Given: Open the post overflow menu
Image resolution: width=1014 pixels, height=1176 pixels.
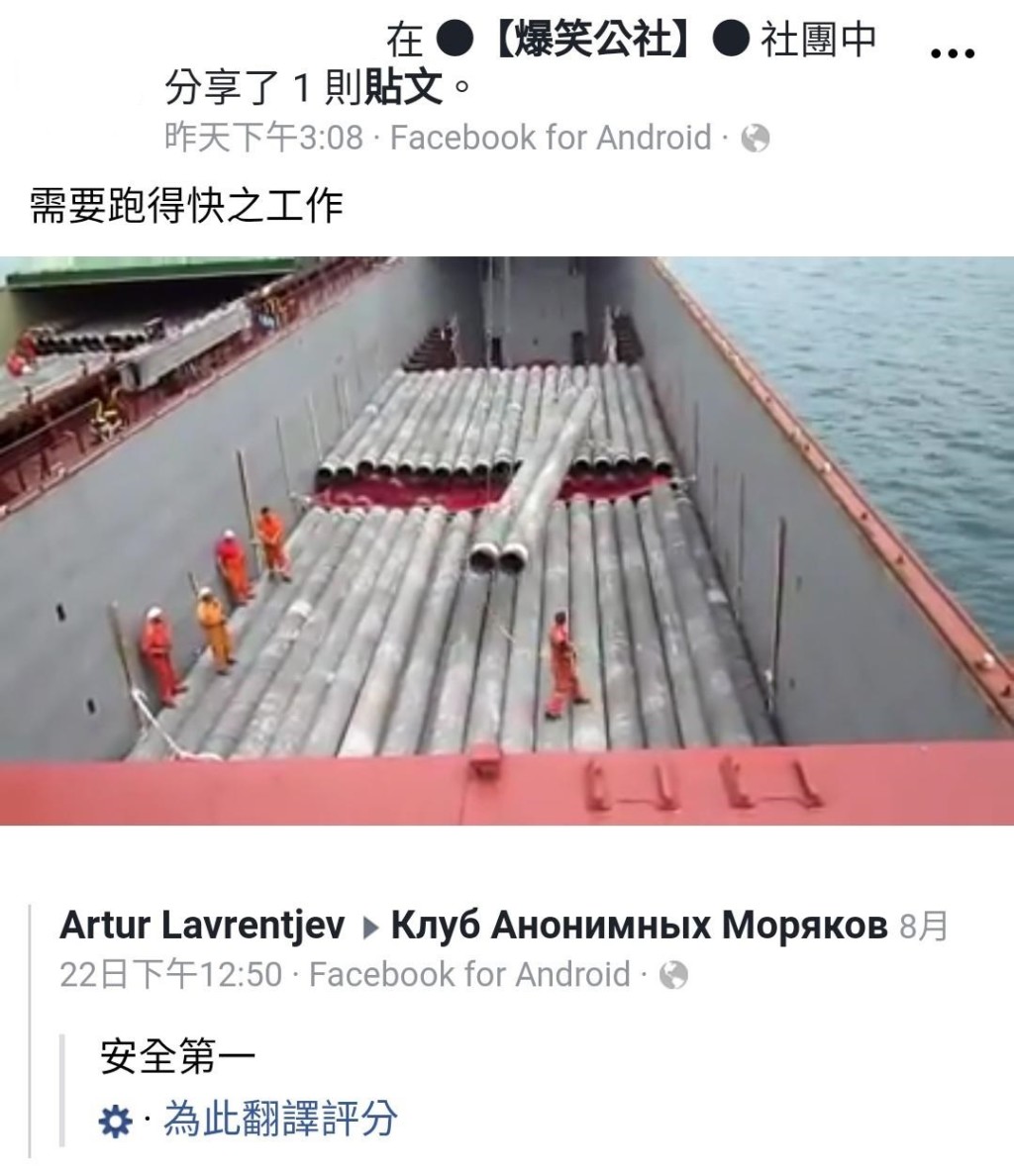Looking at the screenshot, I should point(953,53).
